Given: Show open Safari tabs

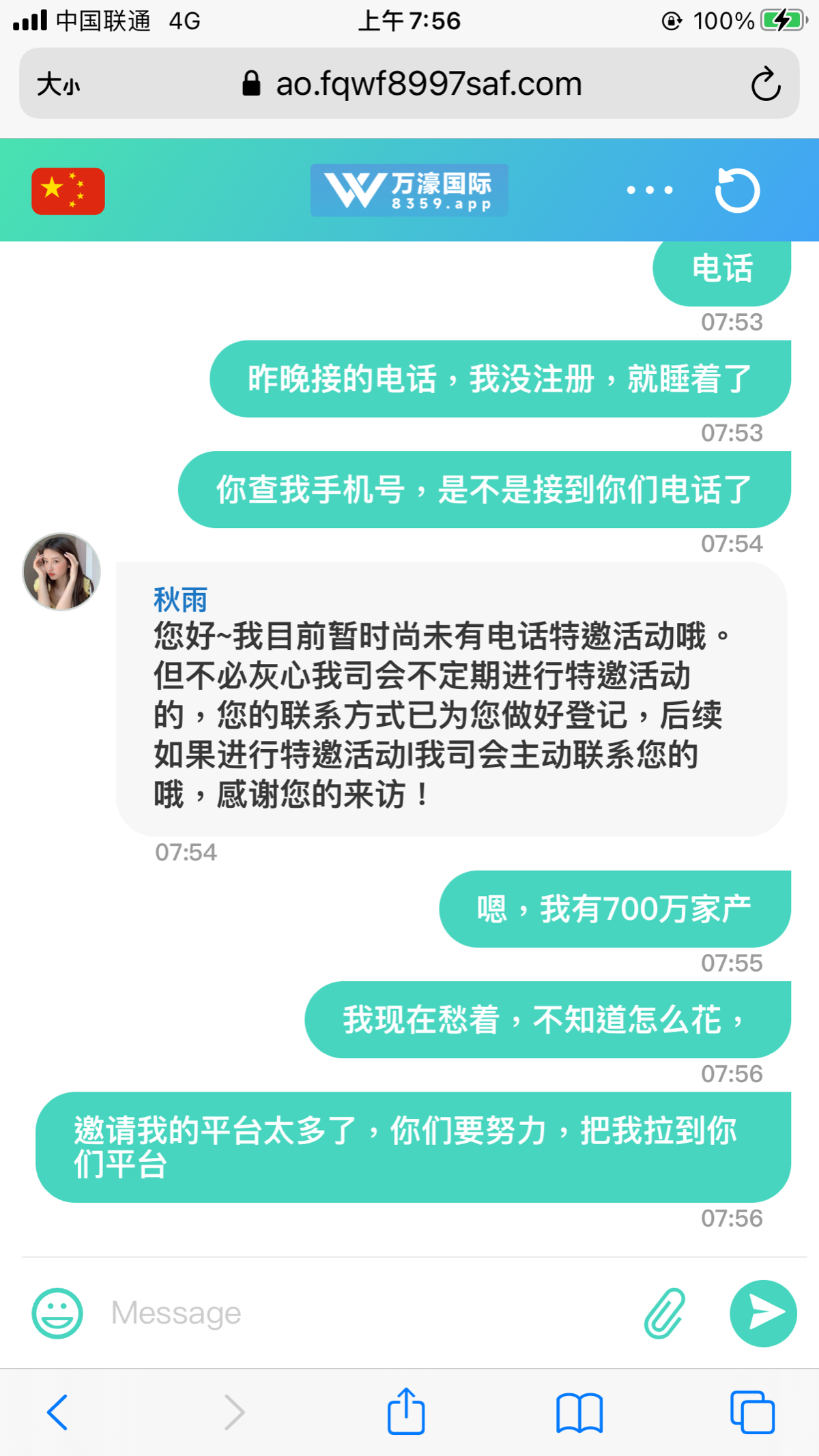Looking at the screenshot, I should pos(752,1412).
